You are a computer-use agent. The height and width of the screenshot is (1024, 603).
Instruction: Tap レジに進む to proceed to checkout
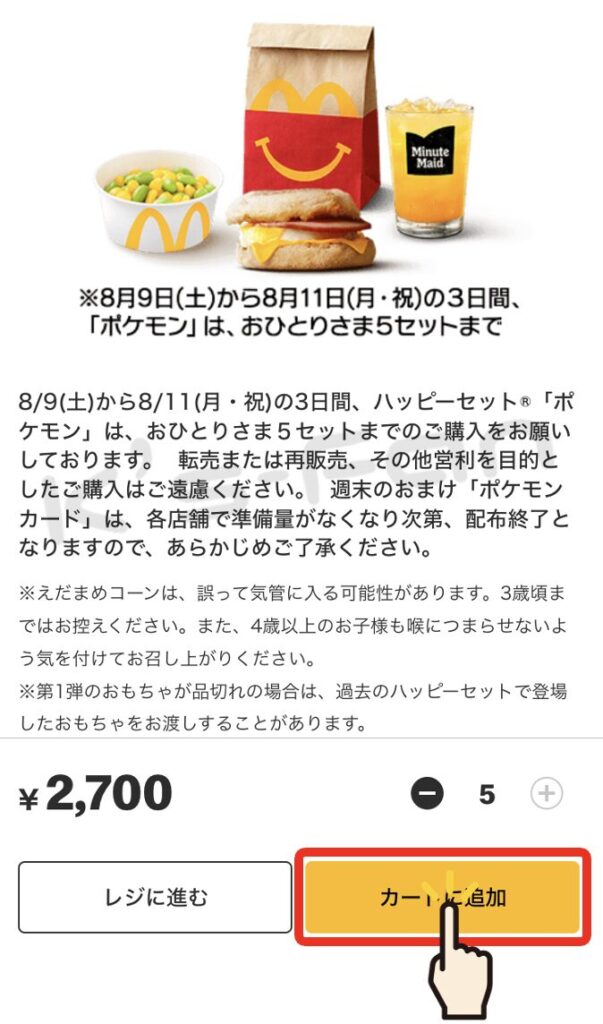(155, 897)
